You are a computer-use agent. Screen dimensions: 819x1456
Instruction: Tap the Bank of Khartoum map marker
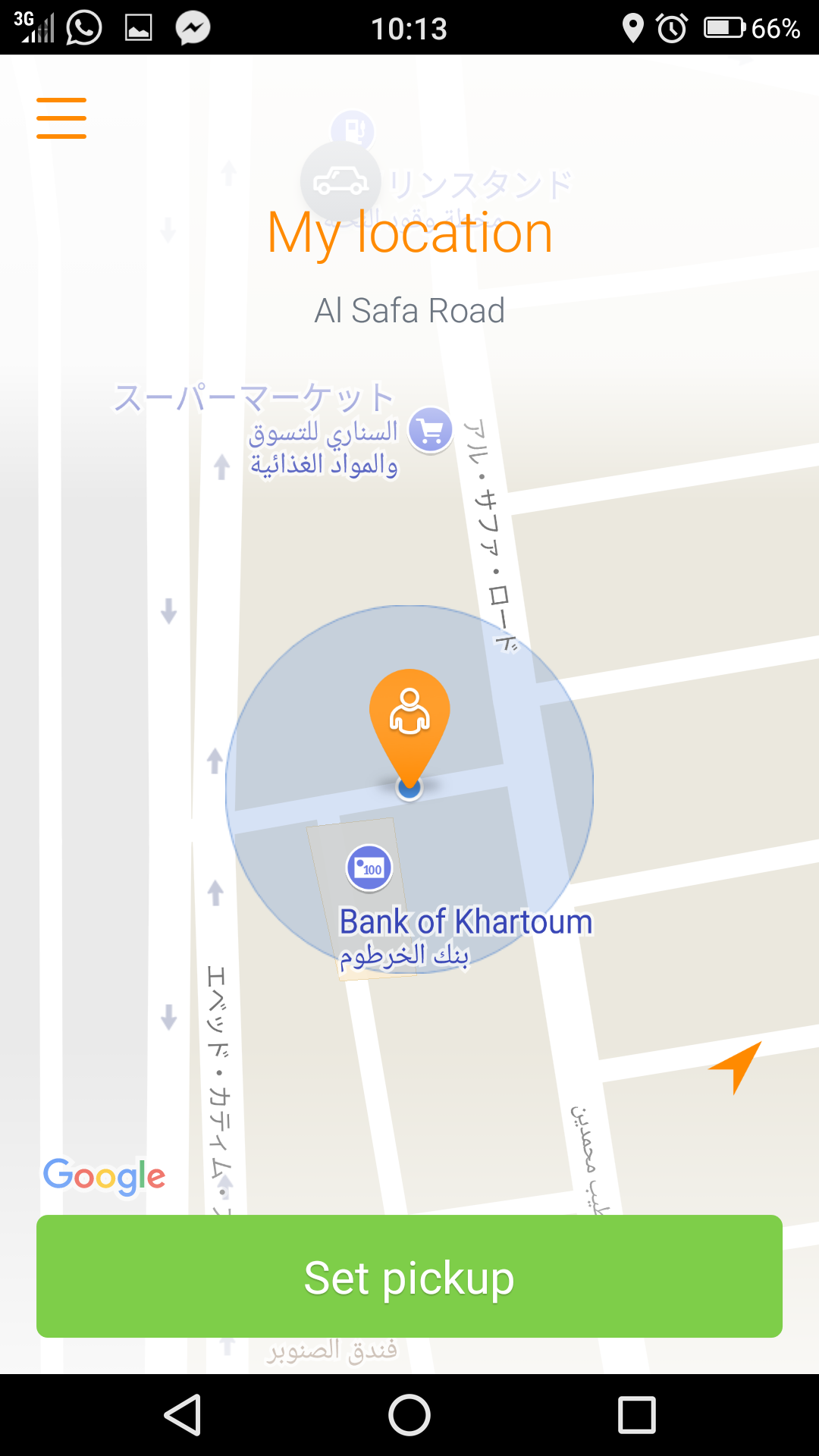[x=369, y=868]
